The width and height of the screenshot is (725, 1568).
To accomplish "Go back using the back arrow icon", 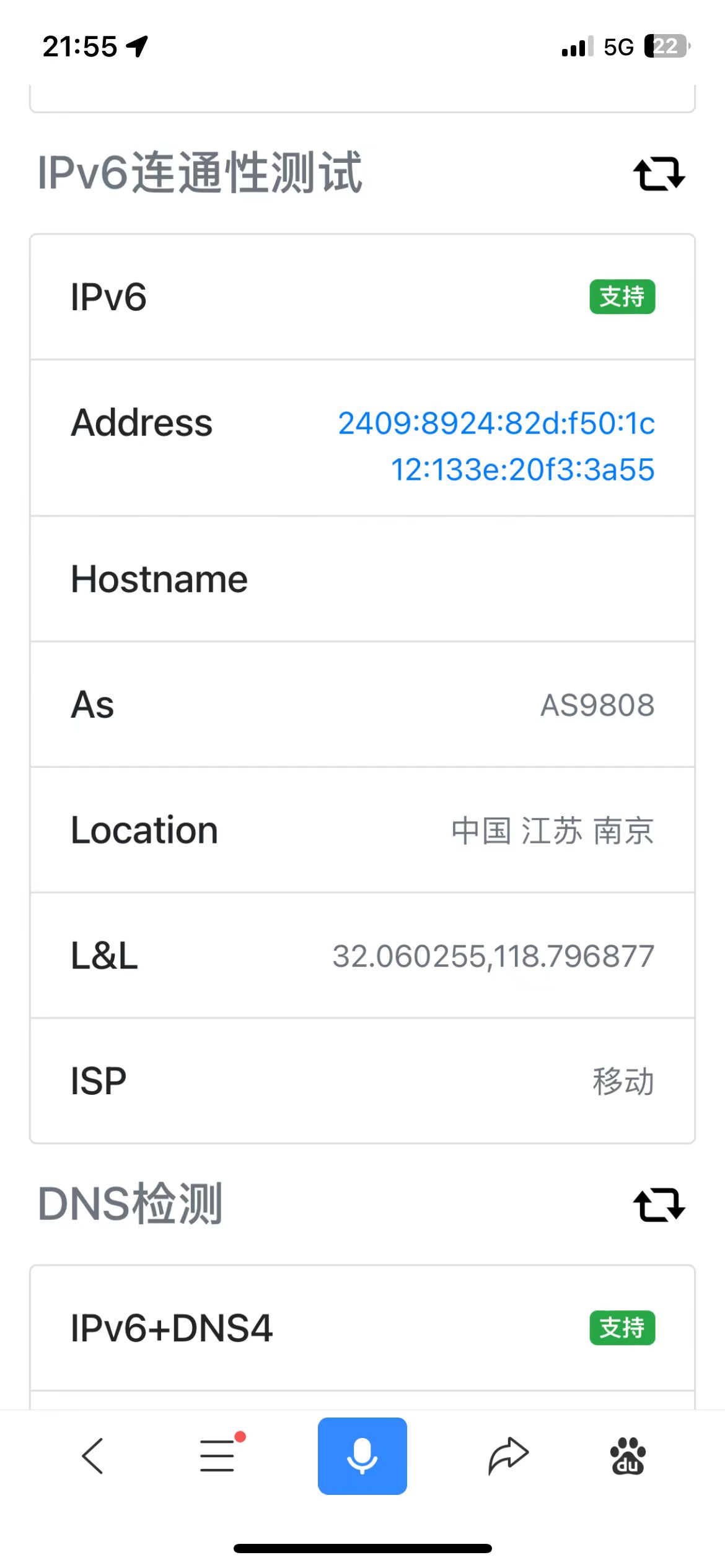I will tap(93, 1455).
